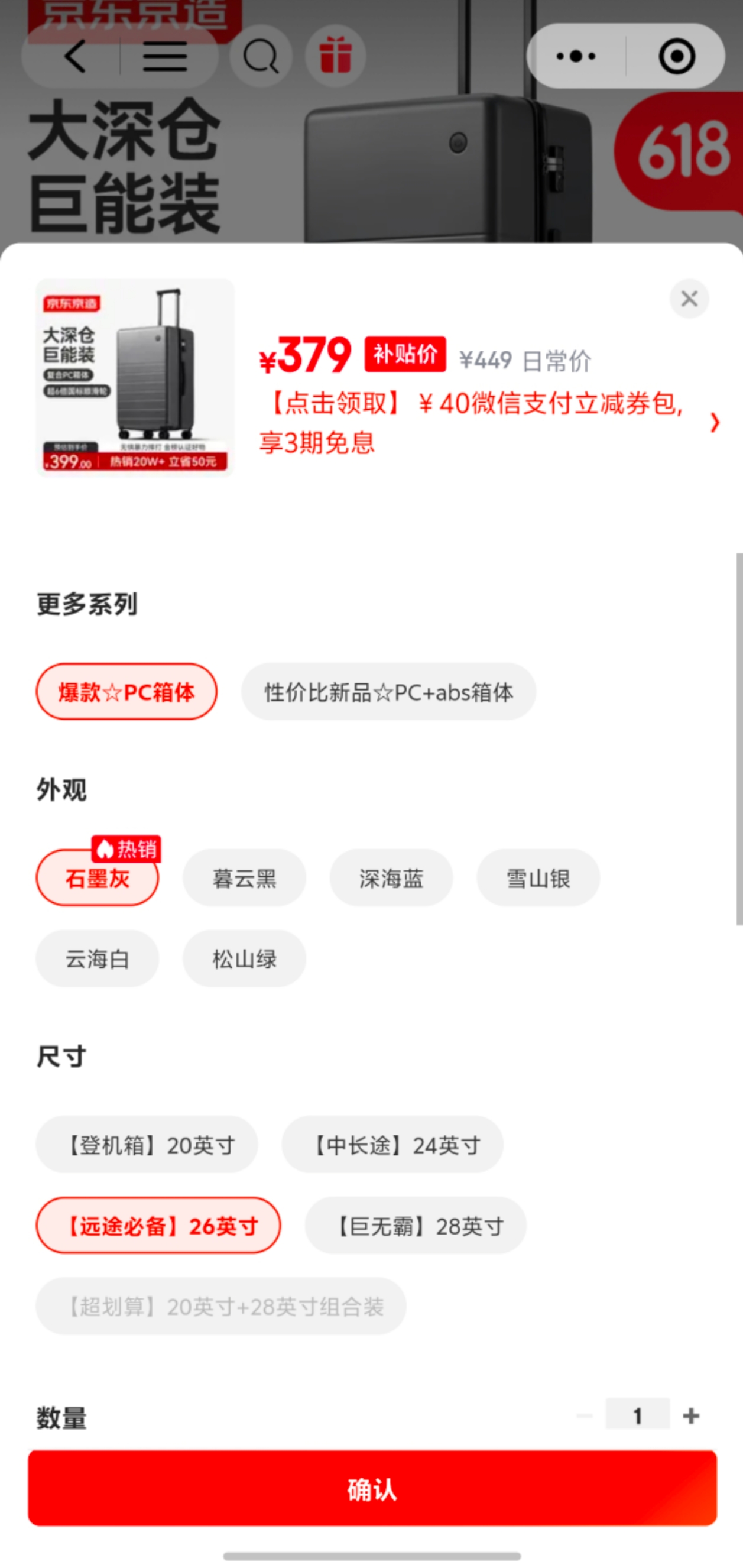Close the product options sheet
The width and height of the screenshot is (743, 1568).
click(689, 299)
